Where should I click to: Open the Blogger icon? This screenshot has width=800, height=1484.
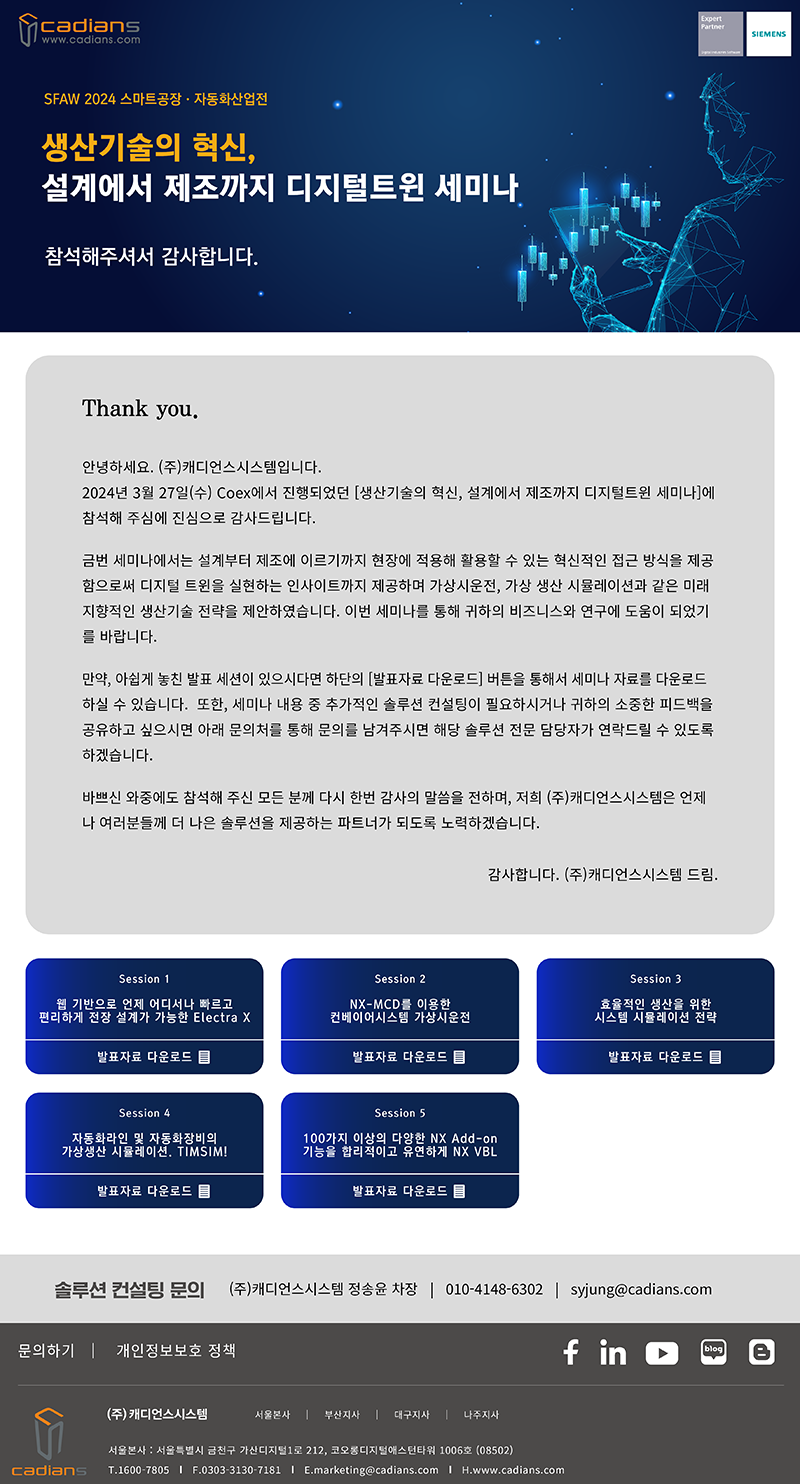point(762,1353)
